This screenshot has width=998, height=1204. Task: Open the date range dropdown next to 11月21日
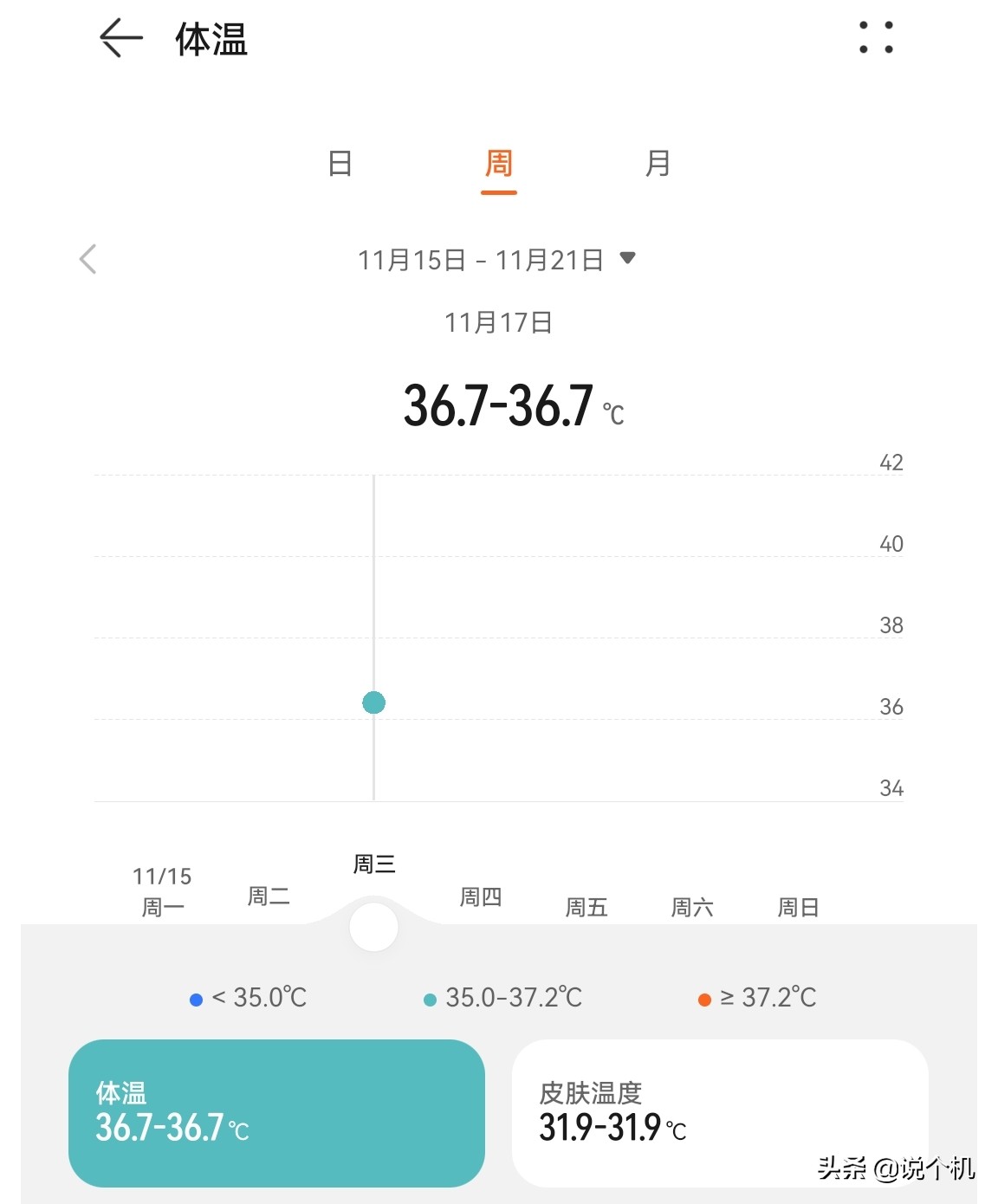(x=629, y=258)
